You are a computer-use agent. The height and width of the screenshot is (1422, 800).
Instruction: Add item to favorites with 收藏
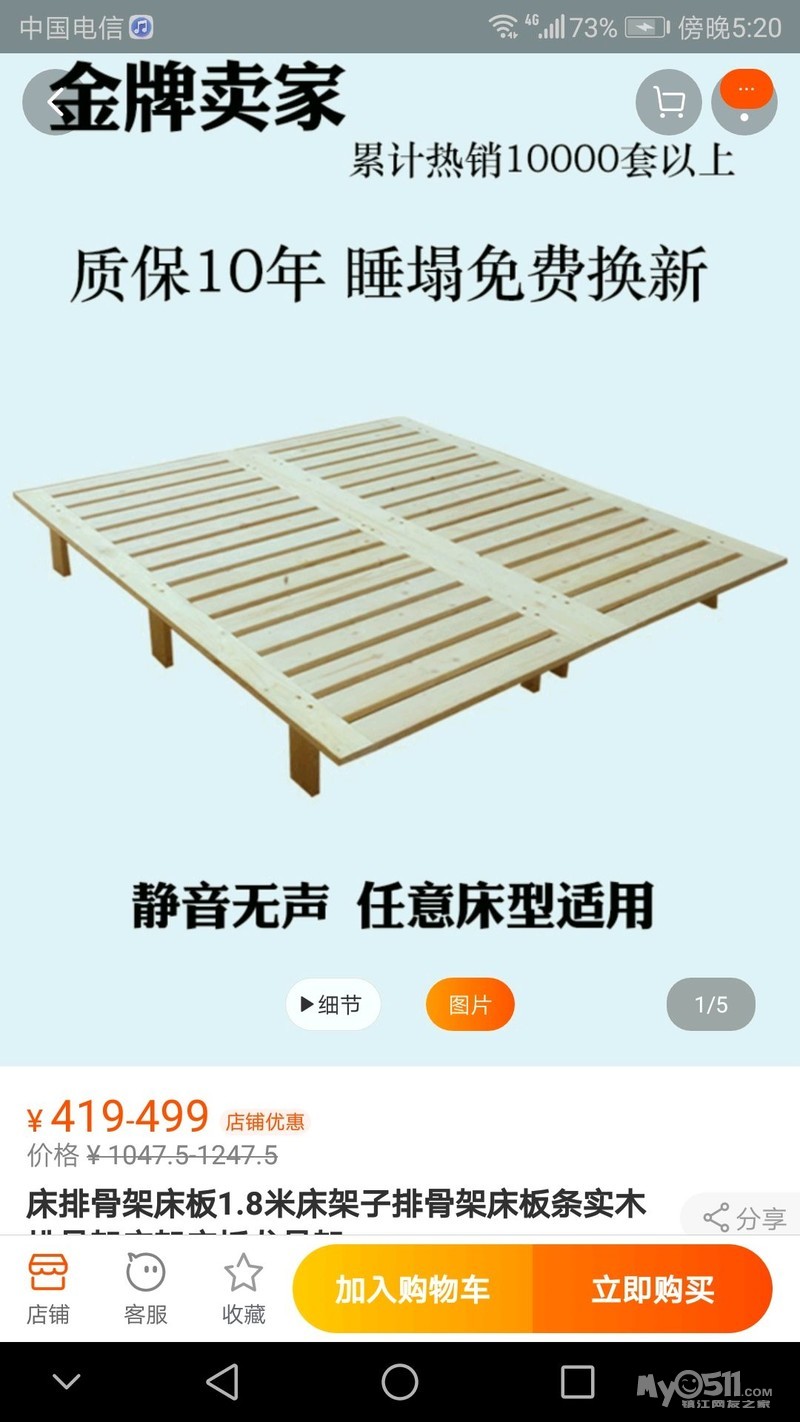point(243,1290)
